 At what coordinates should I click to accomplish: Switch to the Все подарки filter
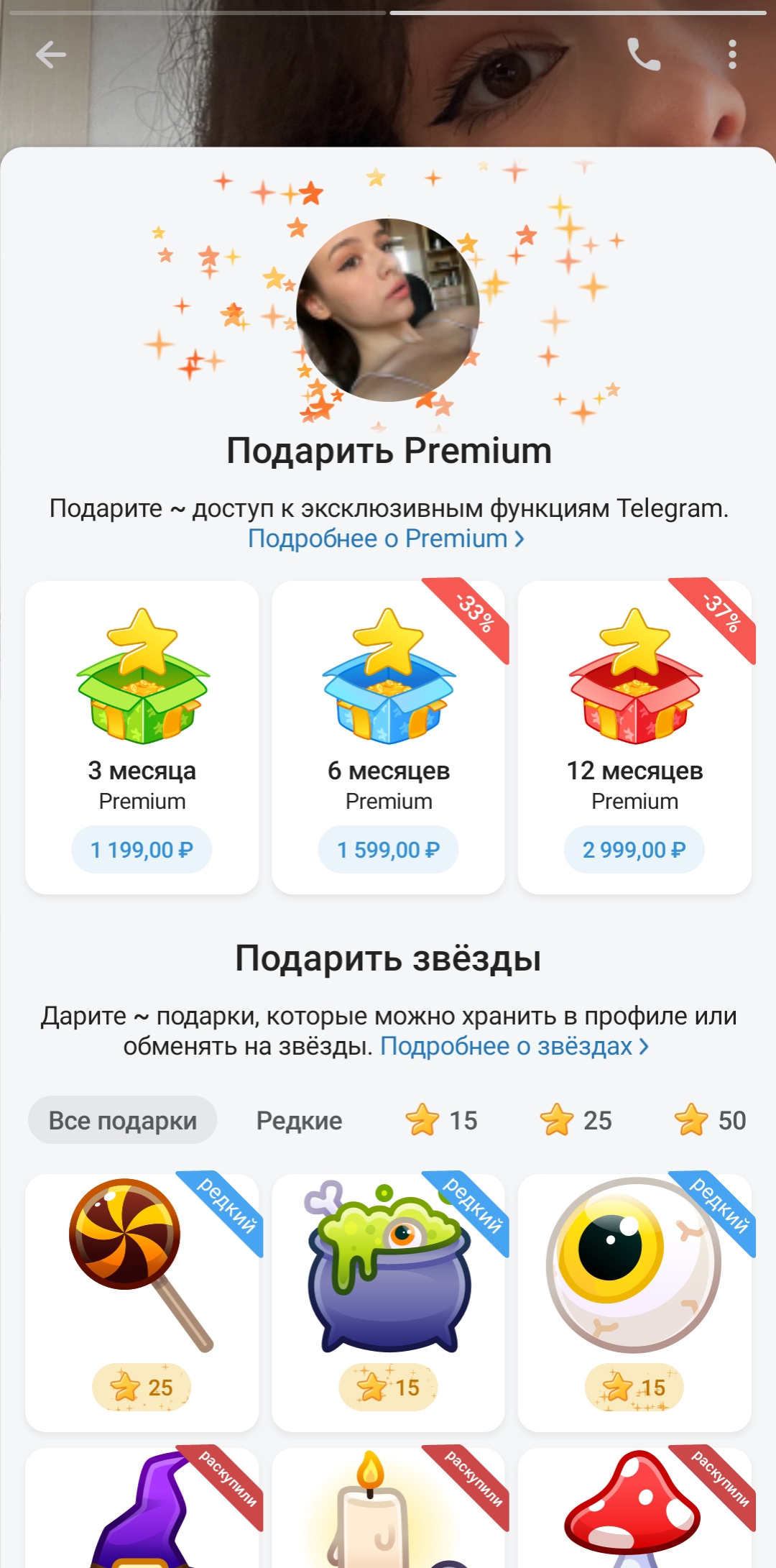123,1120
